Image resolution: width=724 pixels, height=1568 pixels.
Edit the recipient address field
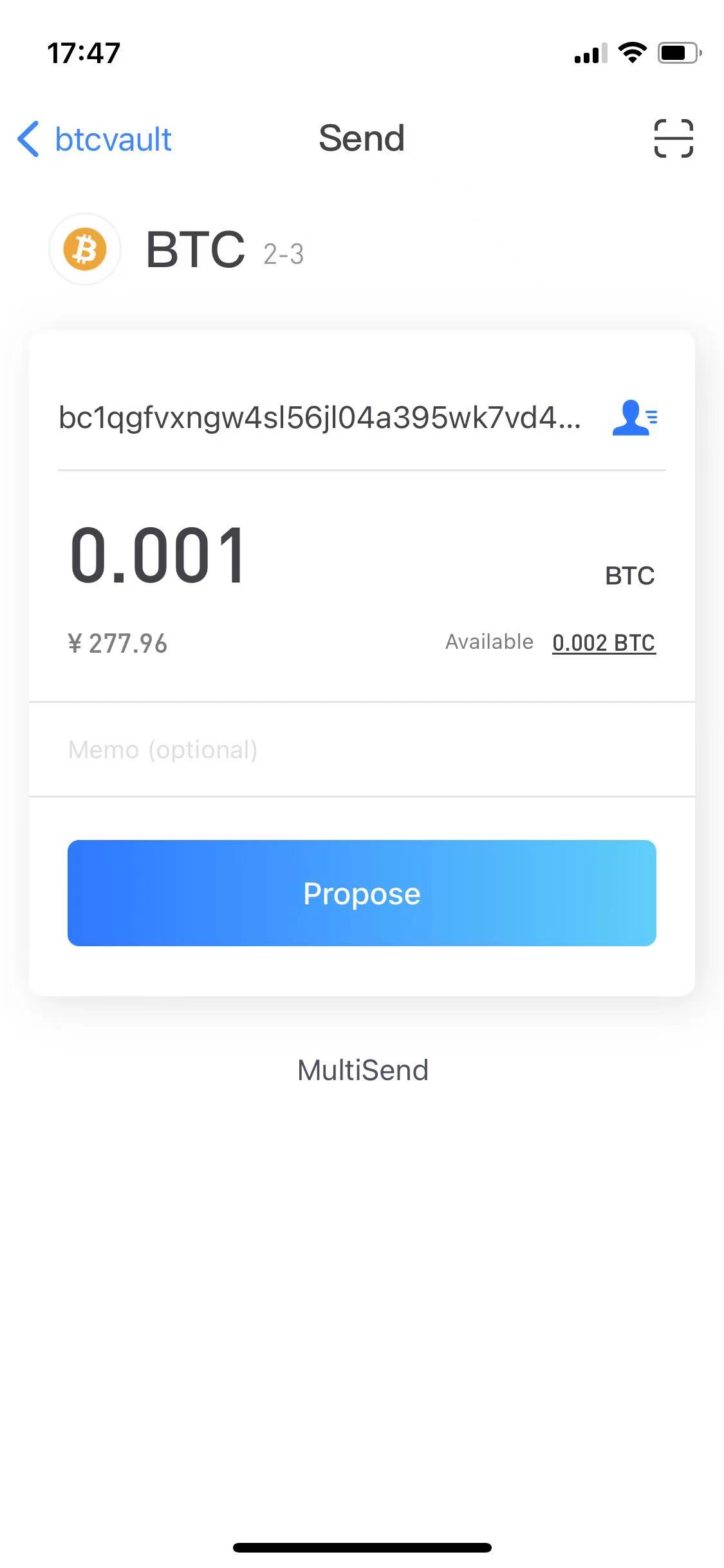(320, 418)
